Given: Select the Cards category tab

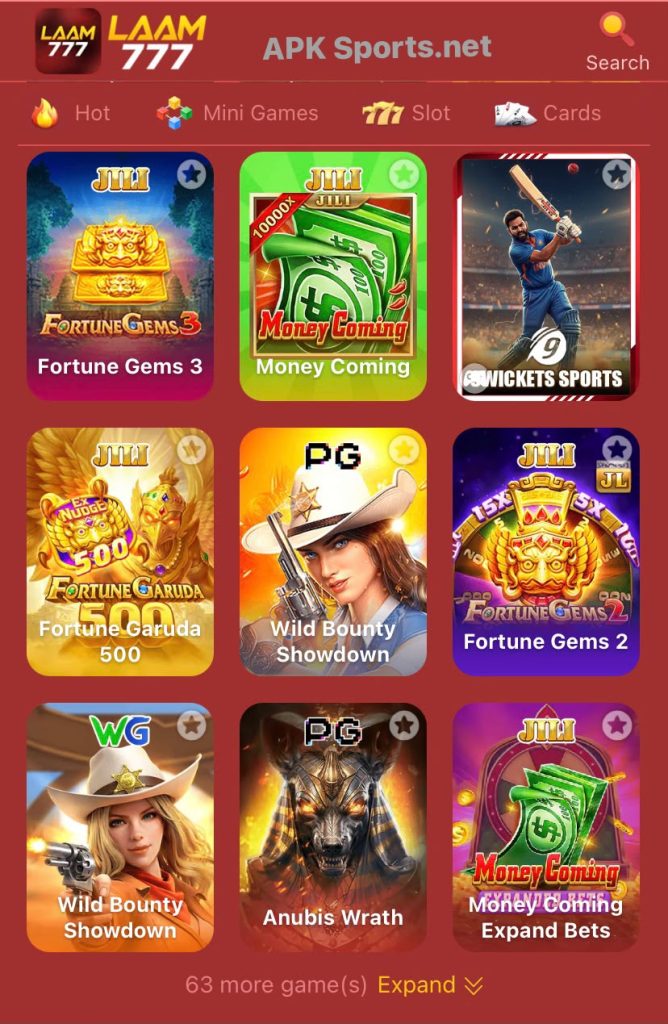Looking at the screenshot, I should point(547,113).
